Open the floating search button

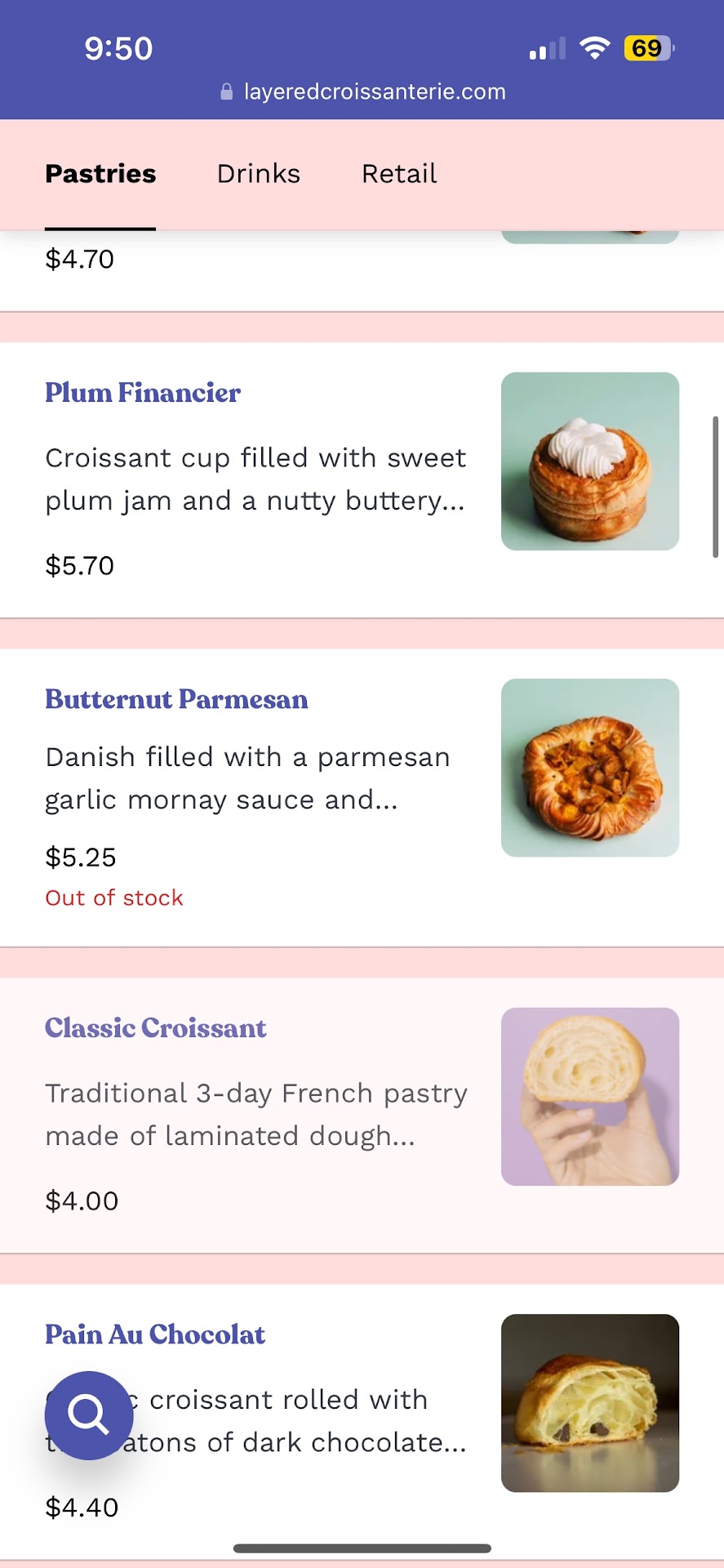tap(89, 1414)
